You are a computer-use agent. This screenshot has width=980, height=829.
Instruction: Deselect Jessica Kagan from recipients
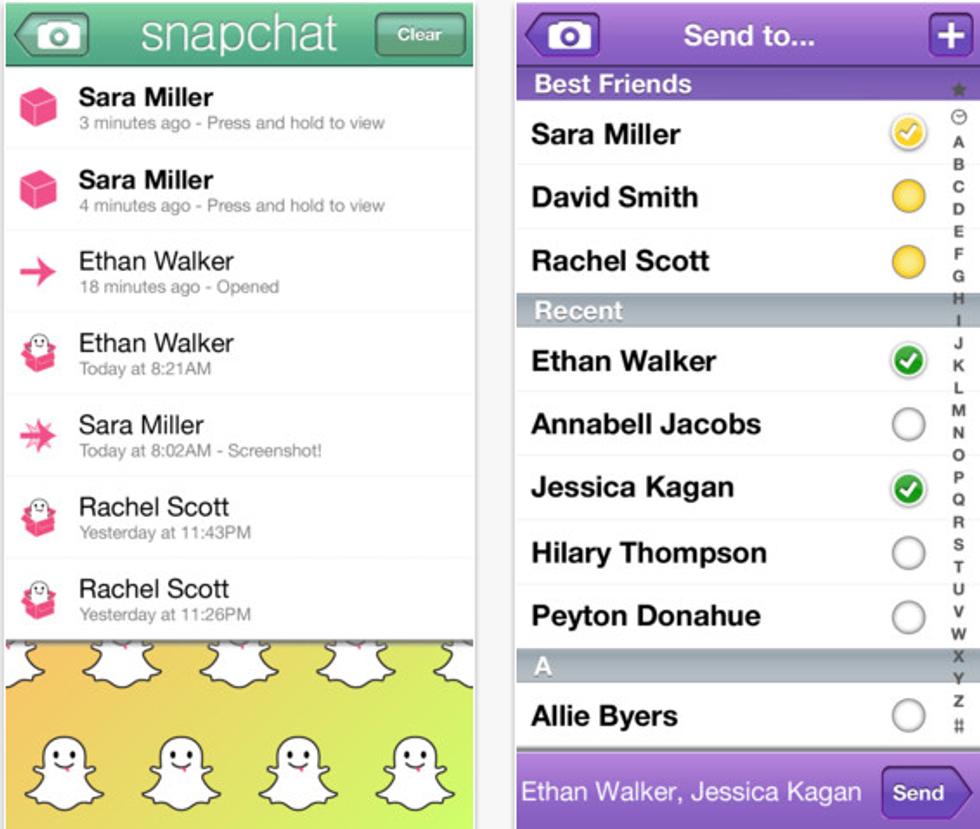(x=908, y=488)
